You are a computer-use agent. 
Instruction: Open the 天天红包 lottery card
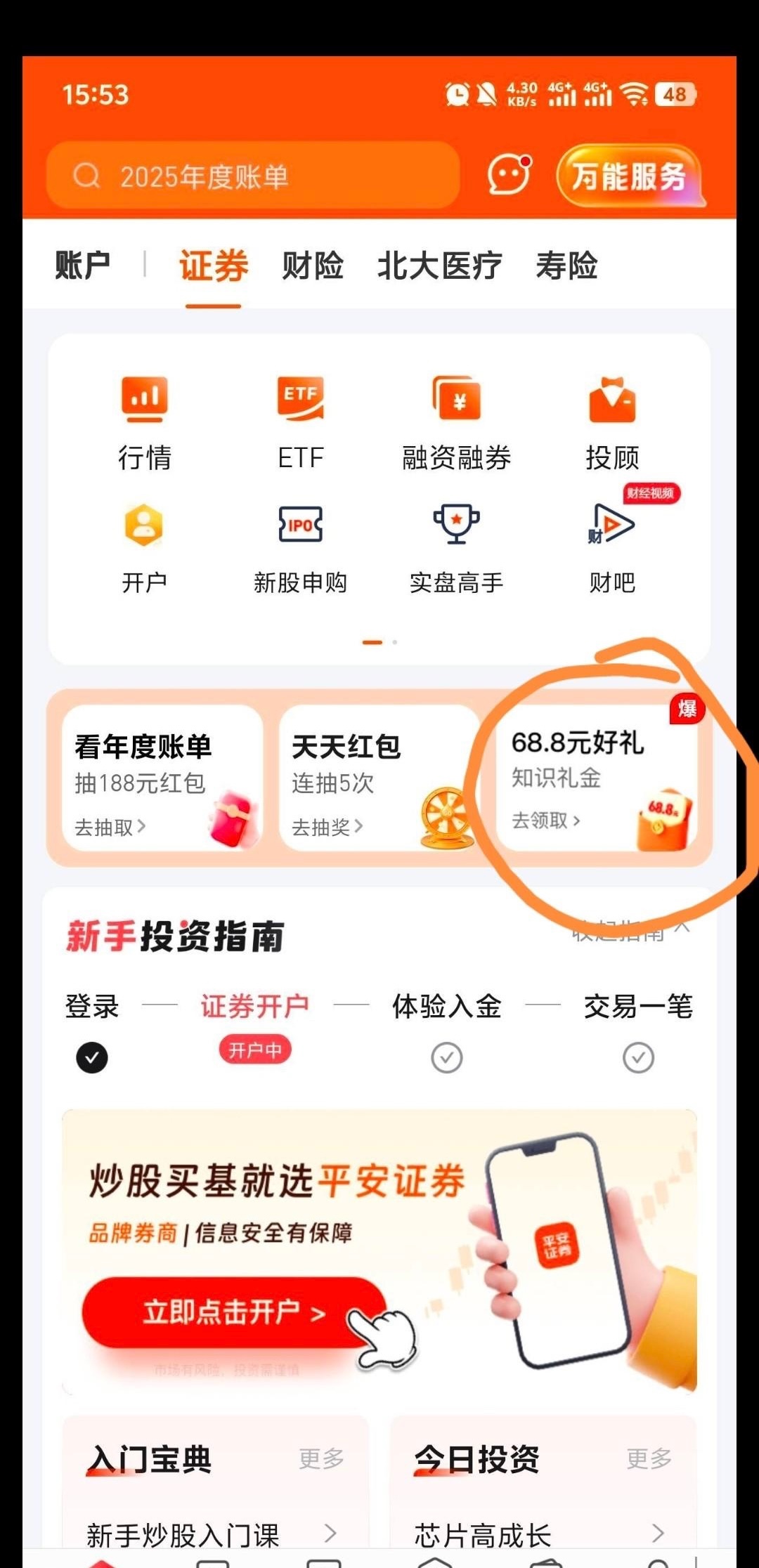point(379,778)
